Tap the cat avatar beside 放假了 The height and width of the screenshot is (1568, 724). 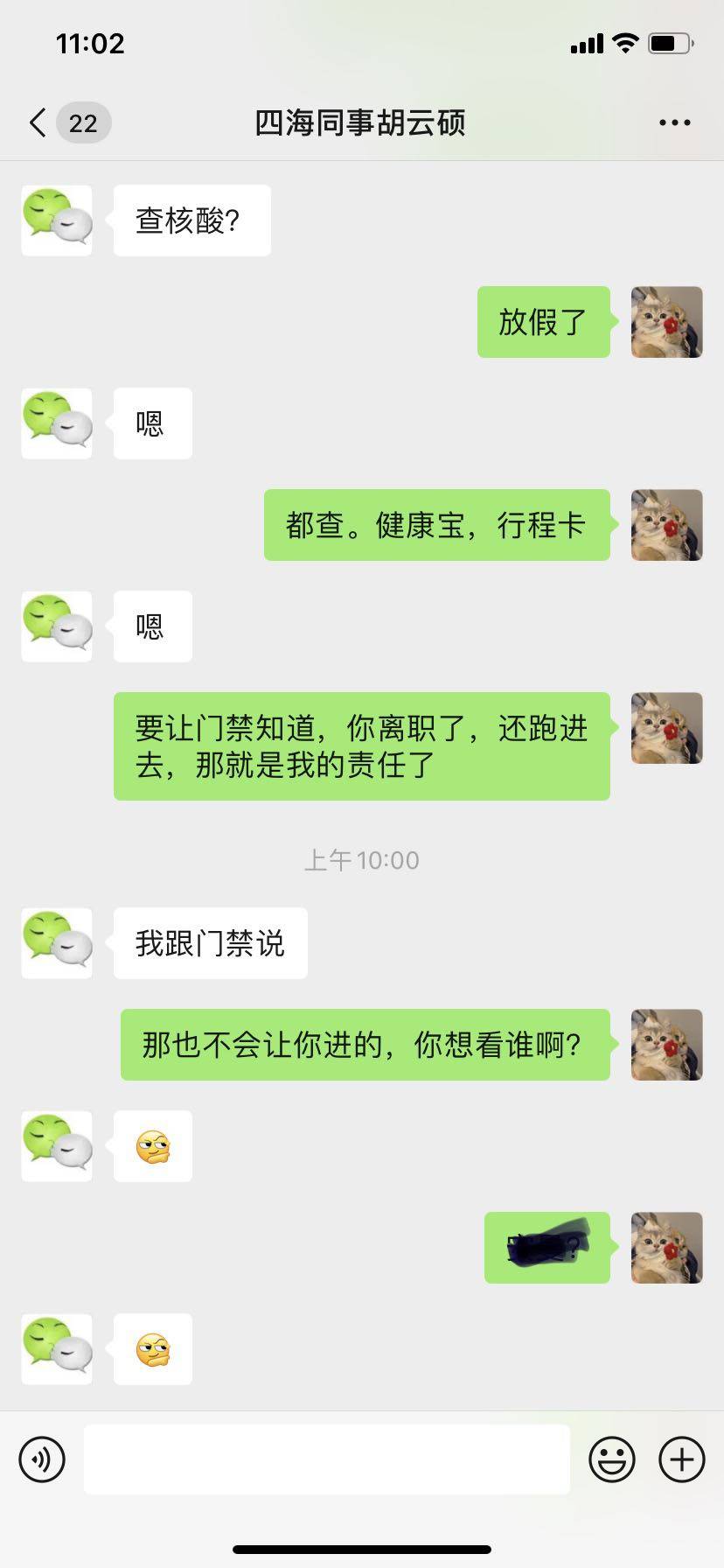666,322
